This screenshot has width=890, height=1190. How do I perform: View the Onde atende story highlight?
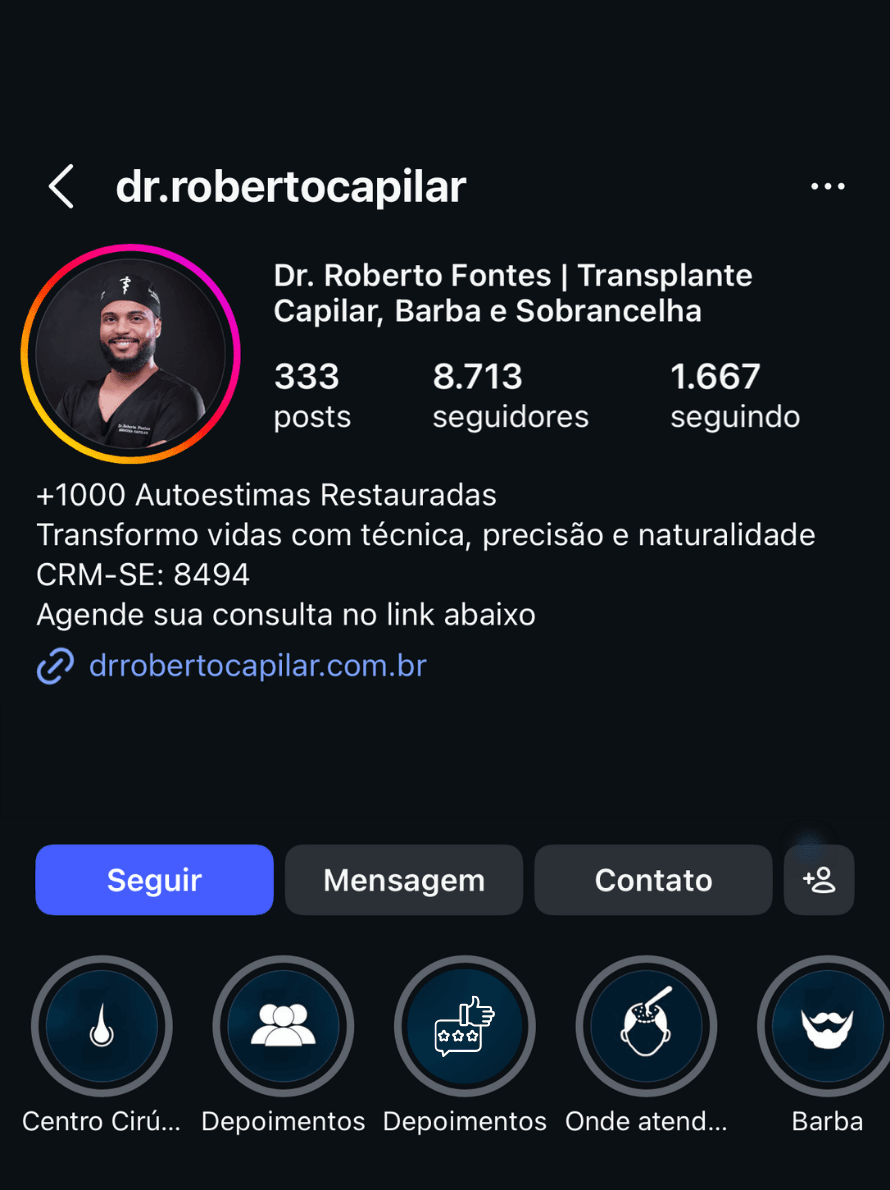coord(646,1026)
